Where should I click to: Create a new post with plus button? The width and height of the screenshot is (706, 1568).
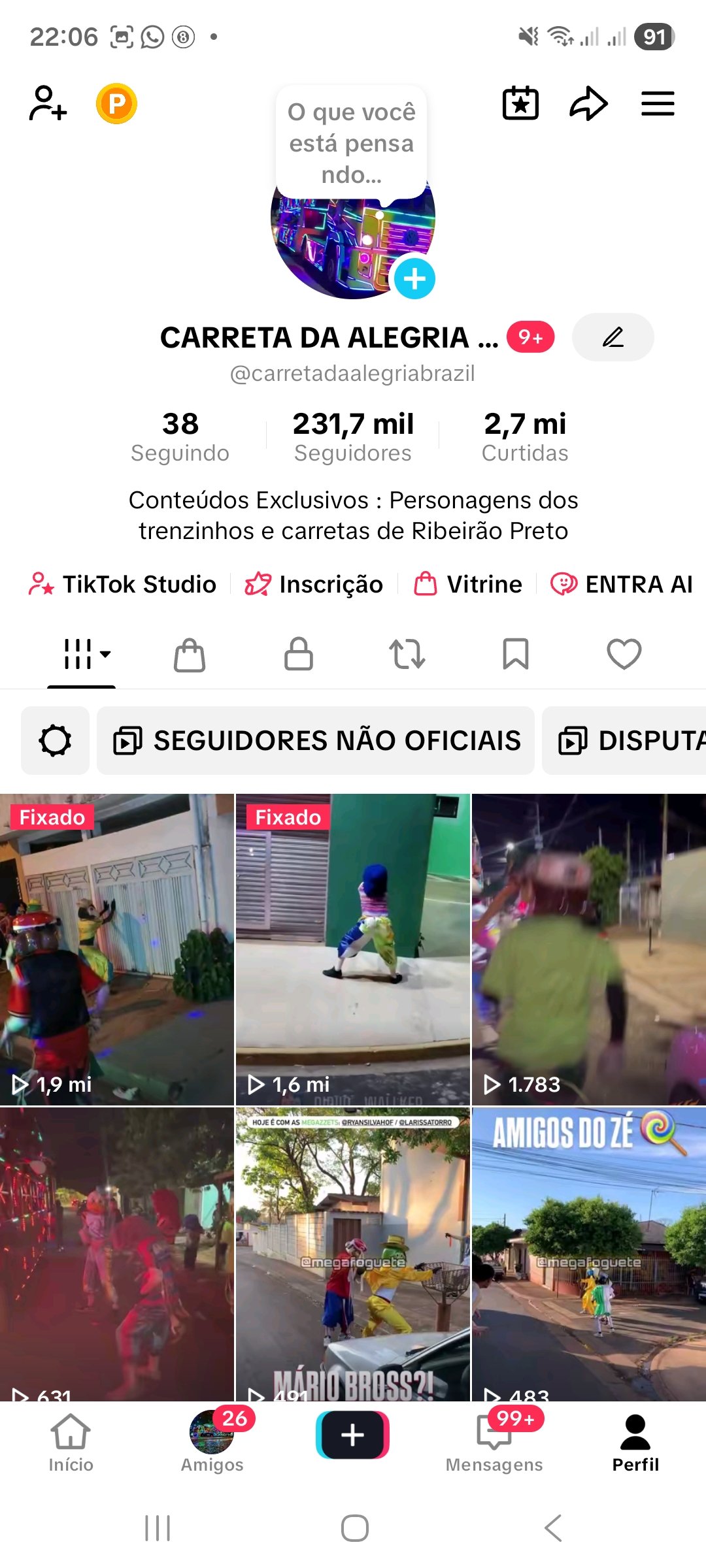pos(353,1435)
